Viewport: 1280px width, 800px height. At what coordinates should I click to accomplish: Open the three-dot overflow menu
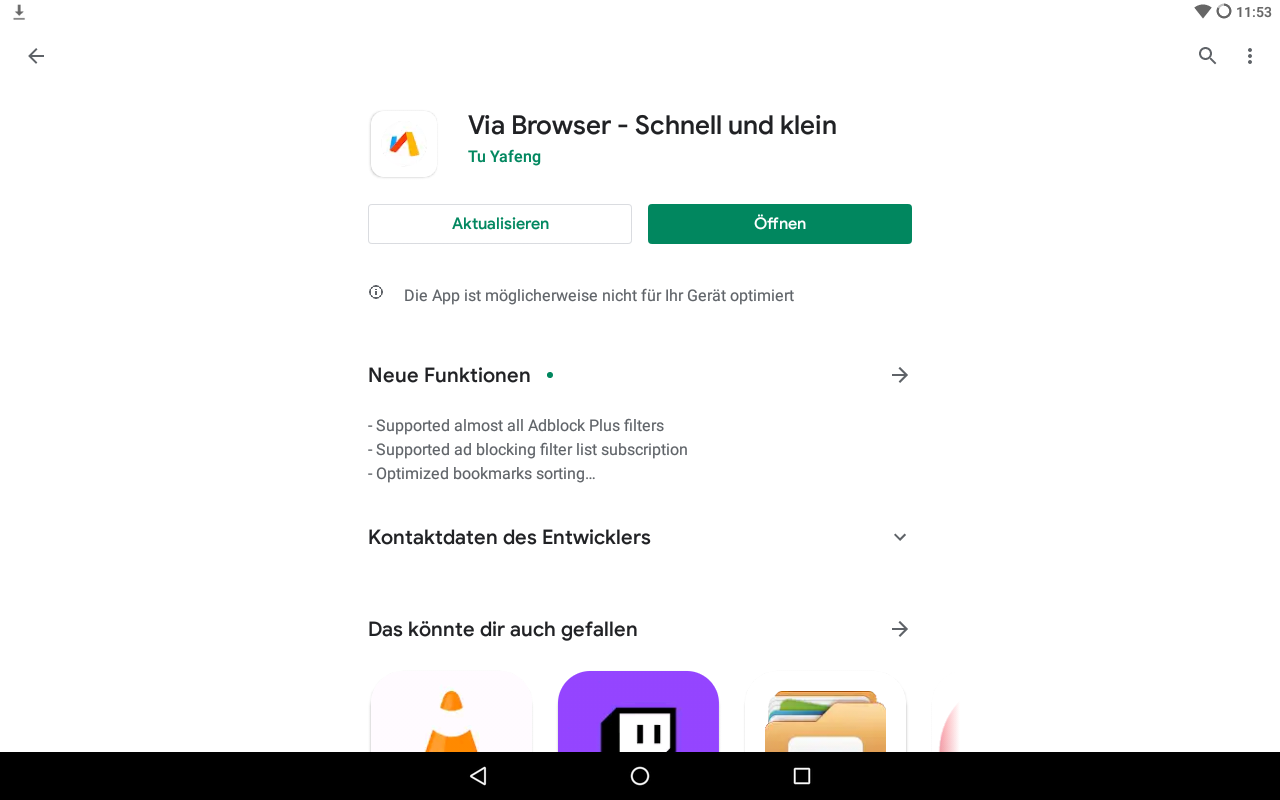click(x=1249, y=56)
